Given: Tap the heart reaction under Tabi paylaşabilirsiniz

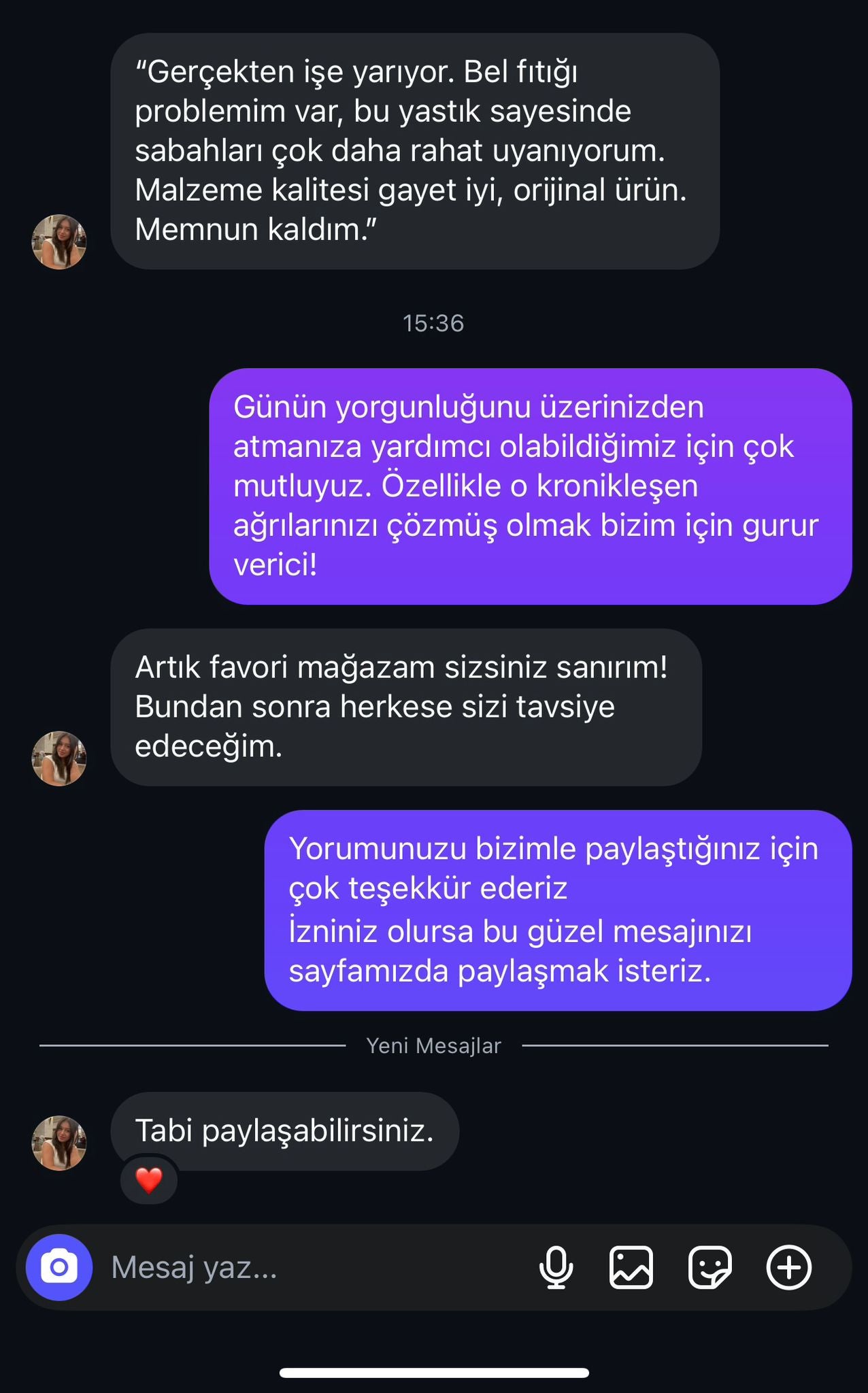Looking at the screenshot, I should tap(149, 1180).
